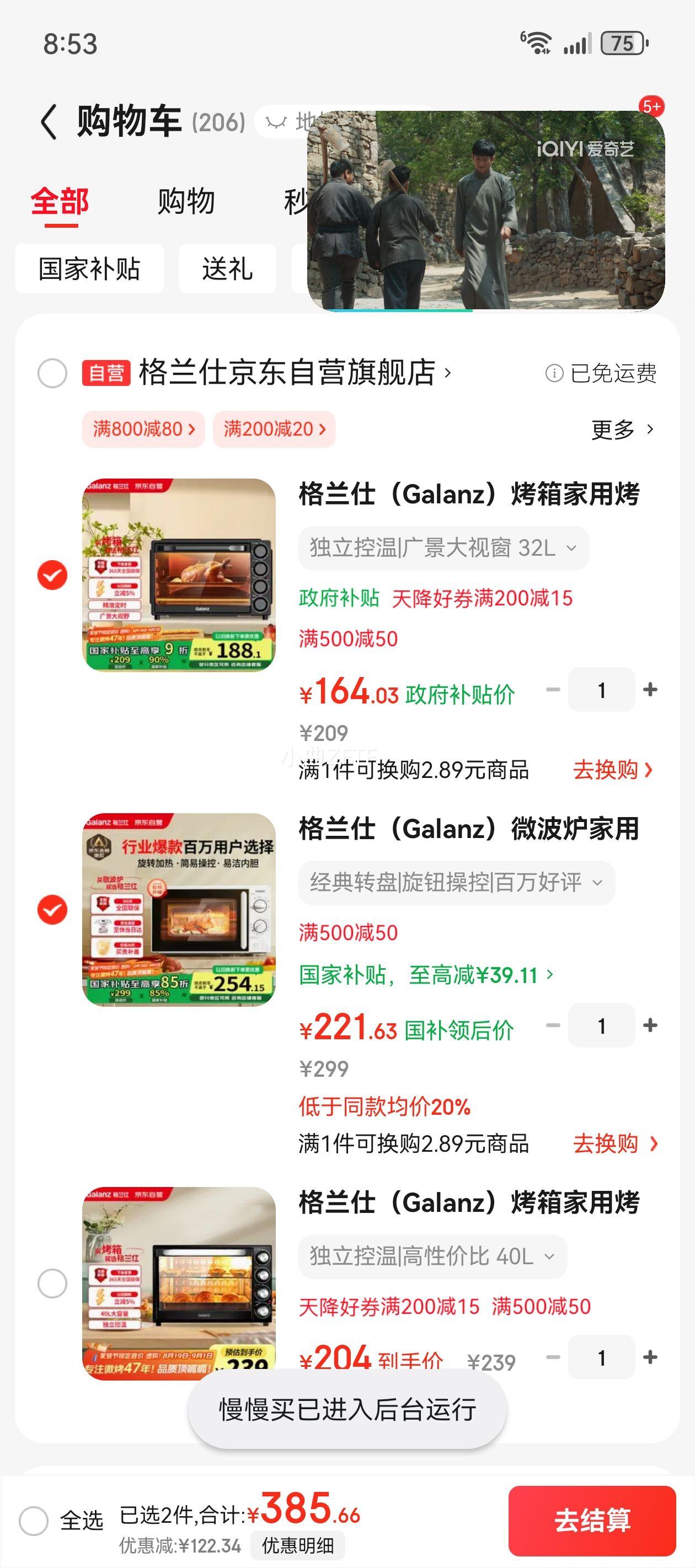This screenshot has height=1568, width=695.
Task: Toggle 全选 to select all items
Action: [x=34, y=1521]
